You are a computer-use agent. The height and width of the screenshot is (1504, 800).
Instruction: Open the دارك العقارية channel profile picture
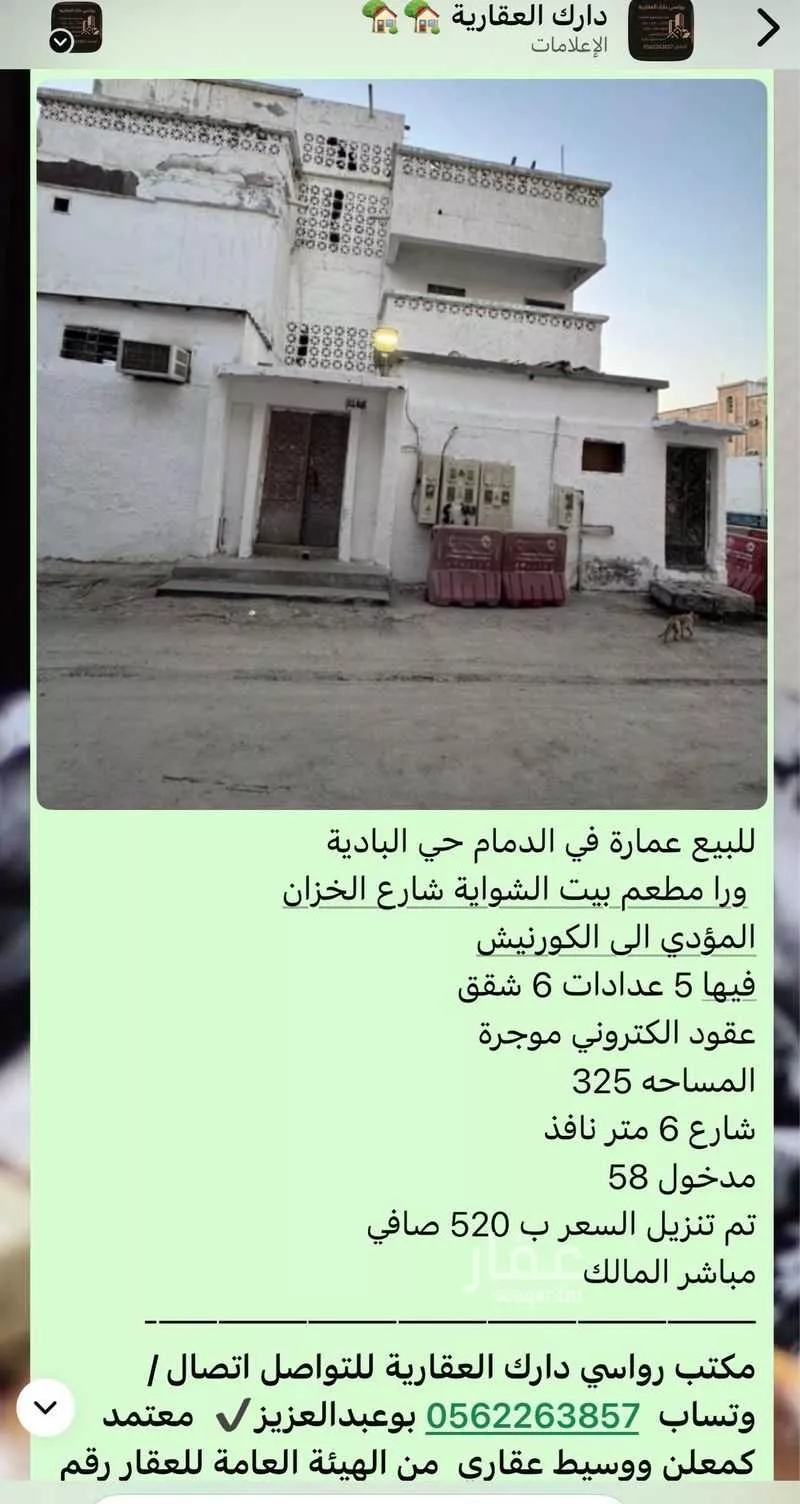pyautogui.click(x=660, y=30)
